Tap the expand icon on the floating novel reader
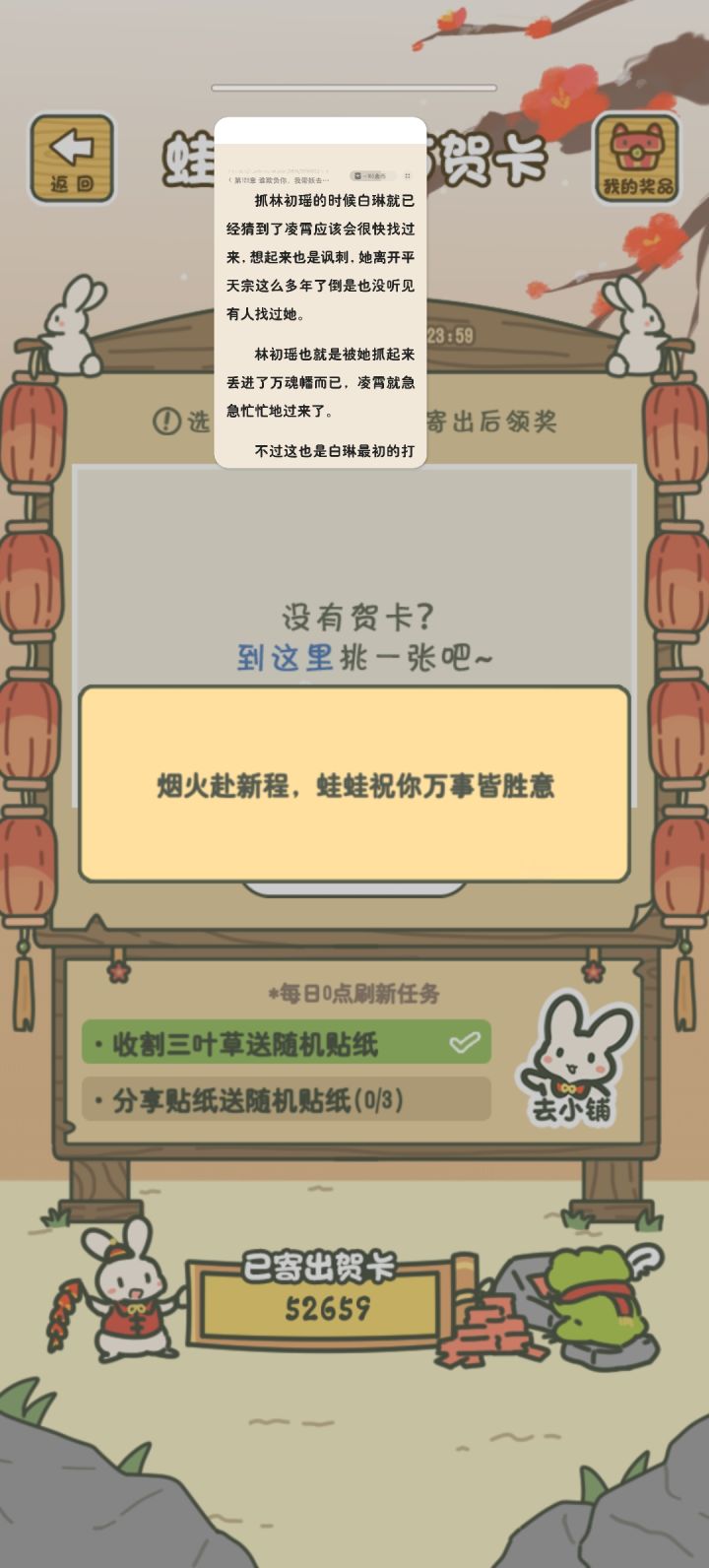 click(x=408, y=175)
